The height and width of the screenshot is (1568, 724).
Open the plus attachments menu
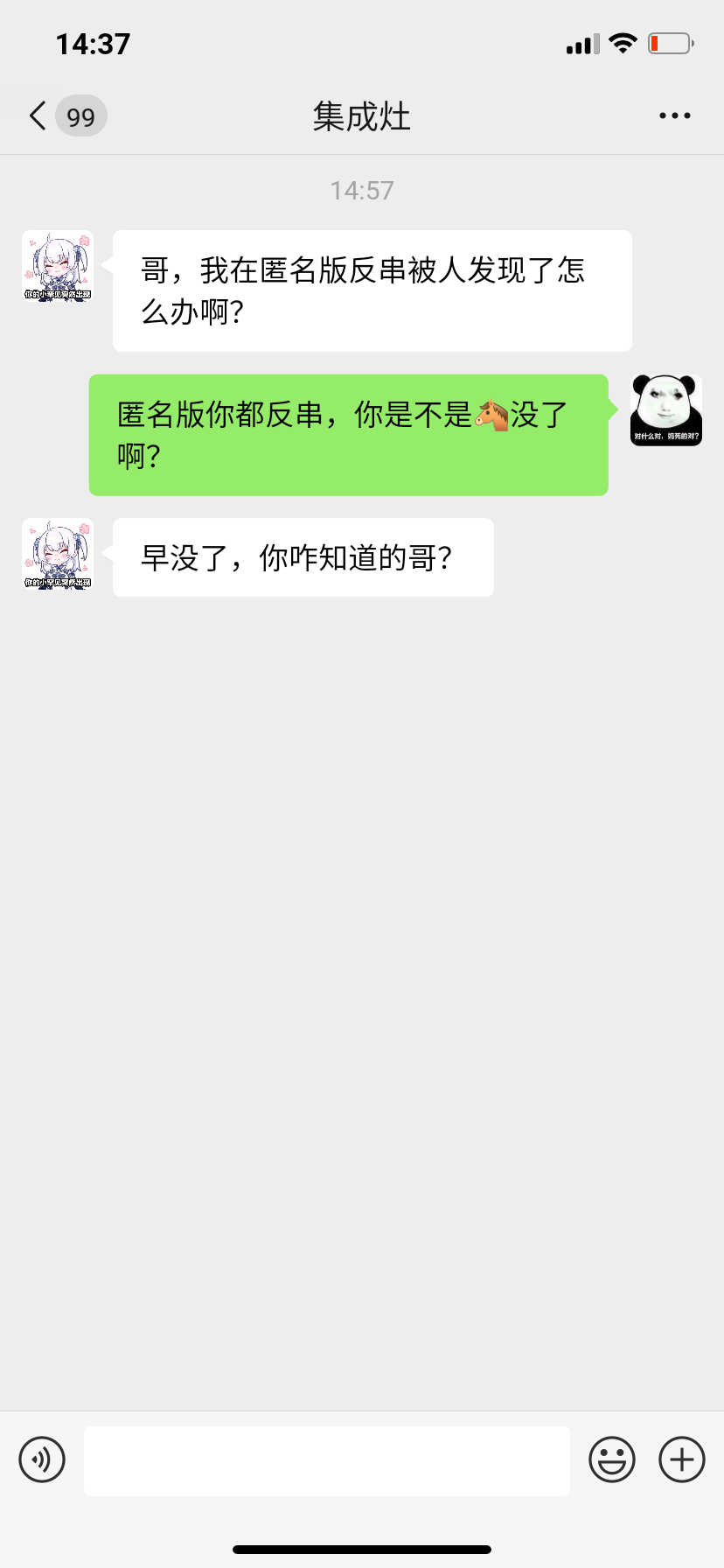[681, 1459]
